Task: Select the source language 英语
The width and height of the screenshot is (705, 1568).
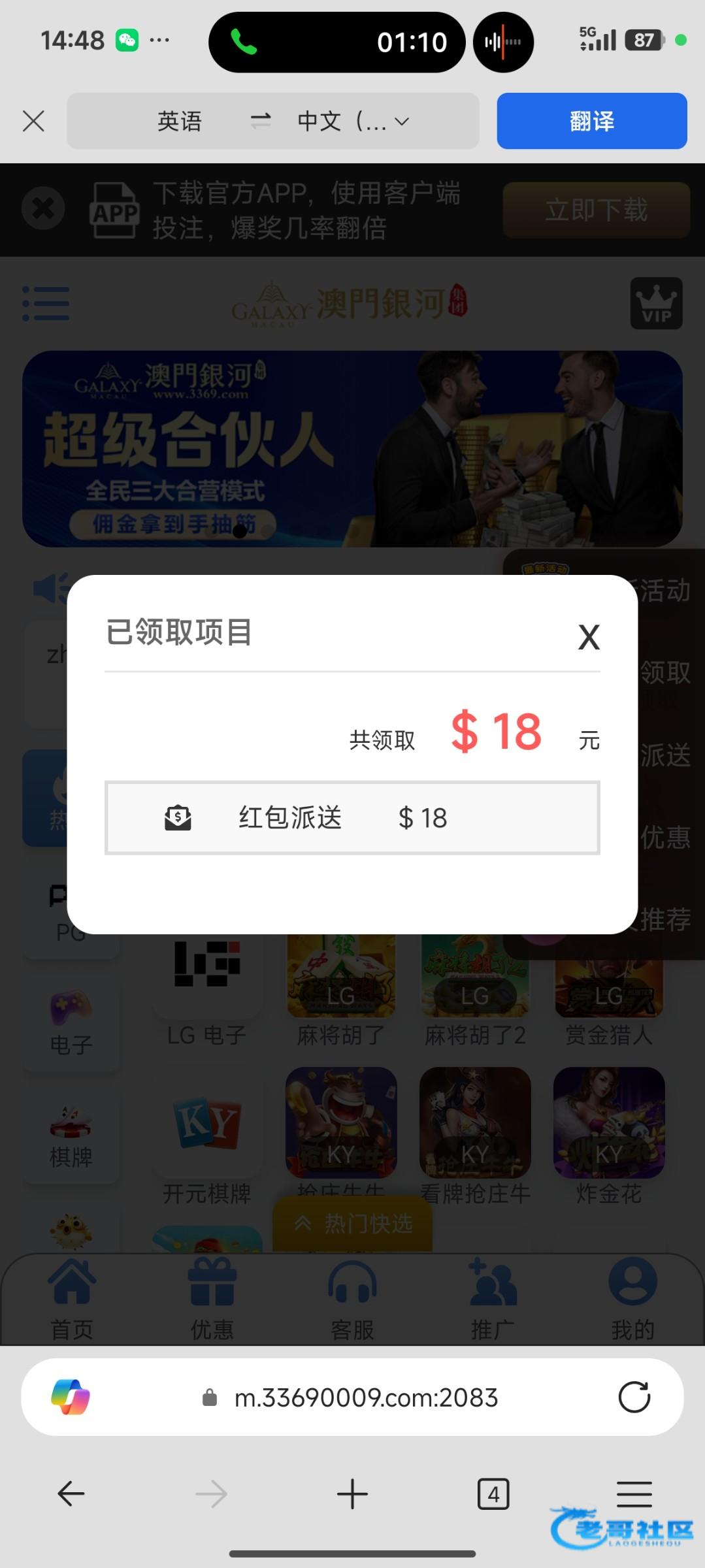Action: (x=179, y=121)
